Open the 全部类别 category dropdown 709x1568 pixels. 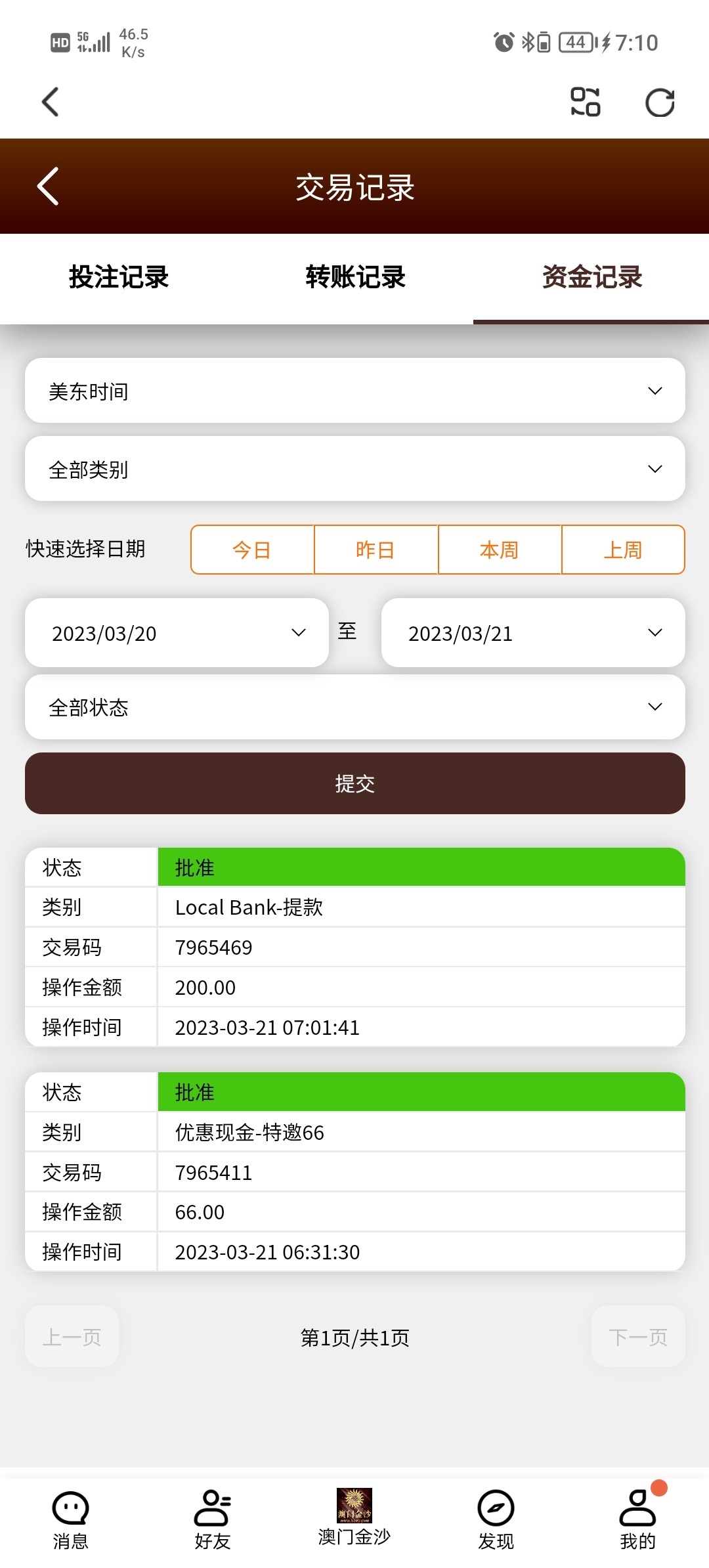(354, 469)
